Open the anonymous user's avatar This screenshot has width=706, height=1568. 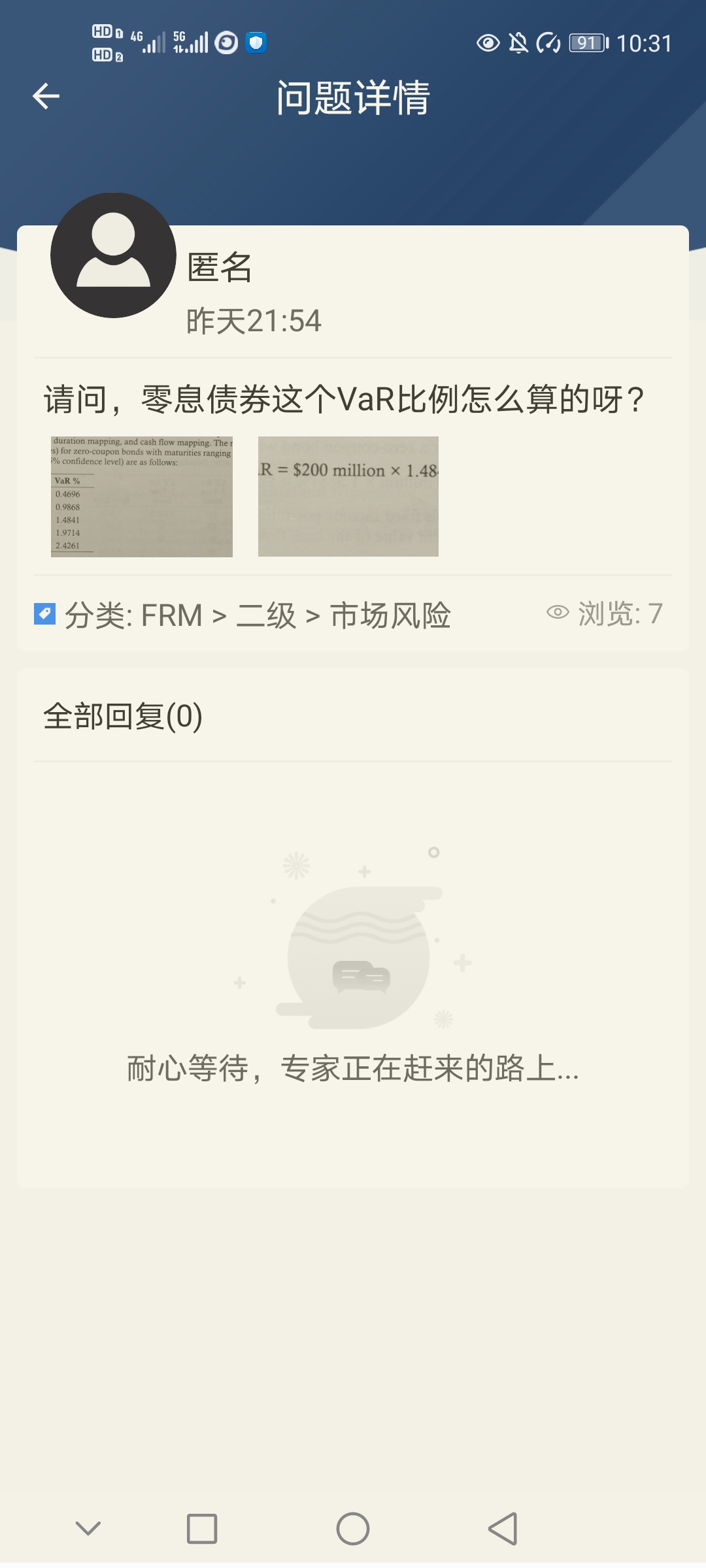click(113, 255)
